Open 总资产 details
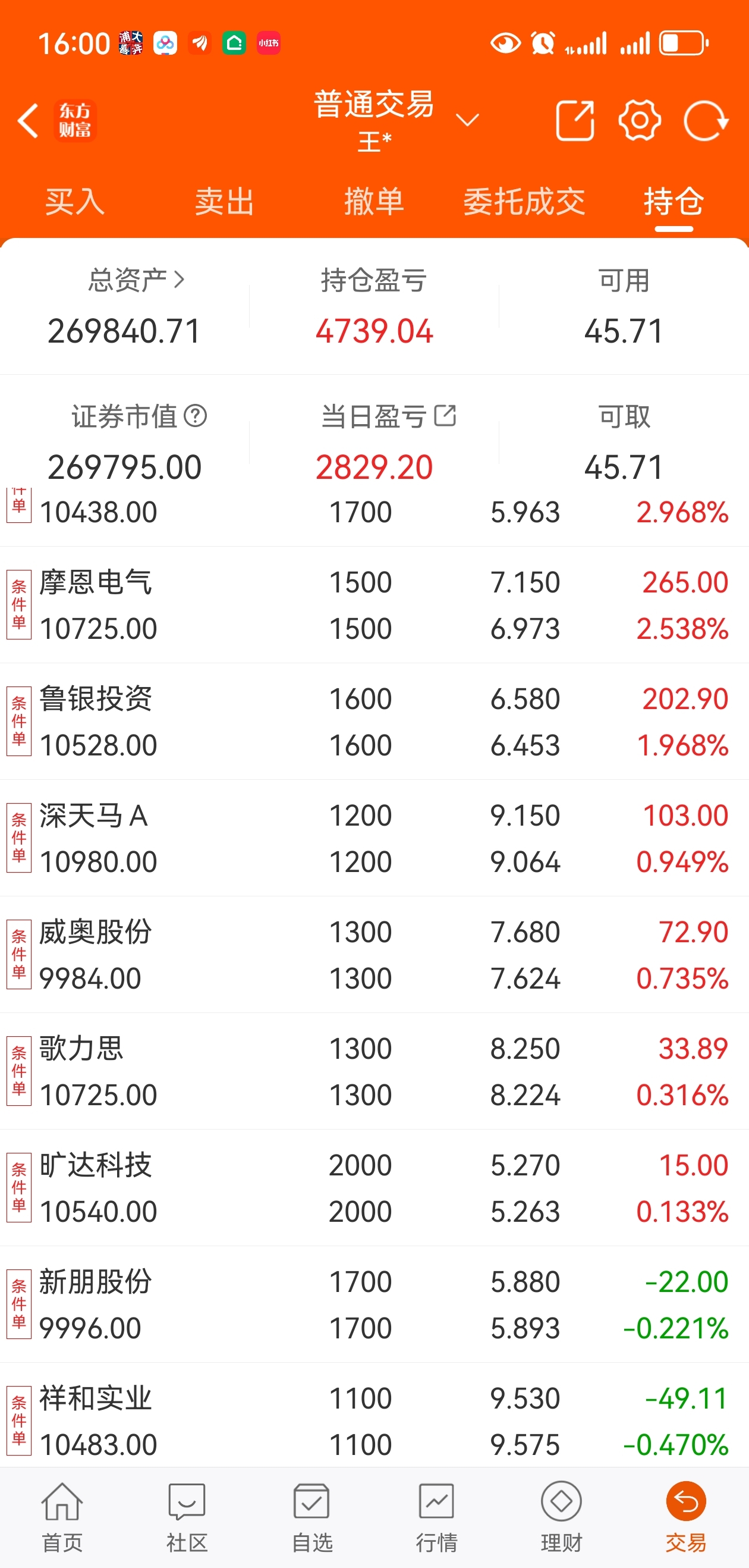Viewport: 749px width, 1568px height. 136,280
